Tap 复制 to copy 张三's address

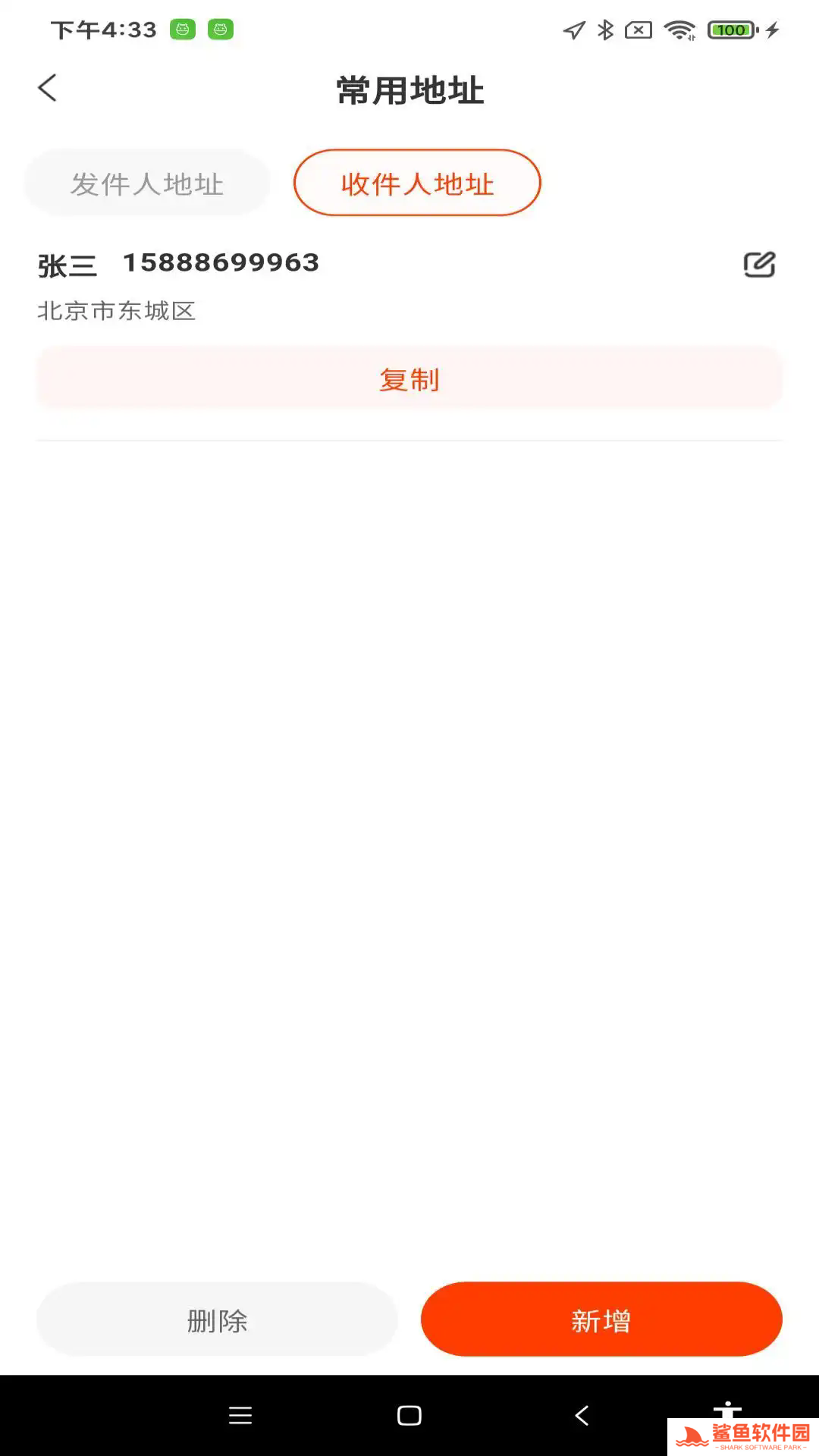tap(409, 379)
